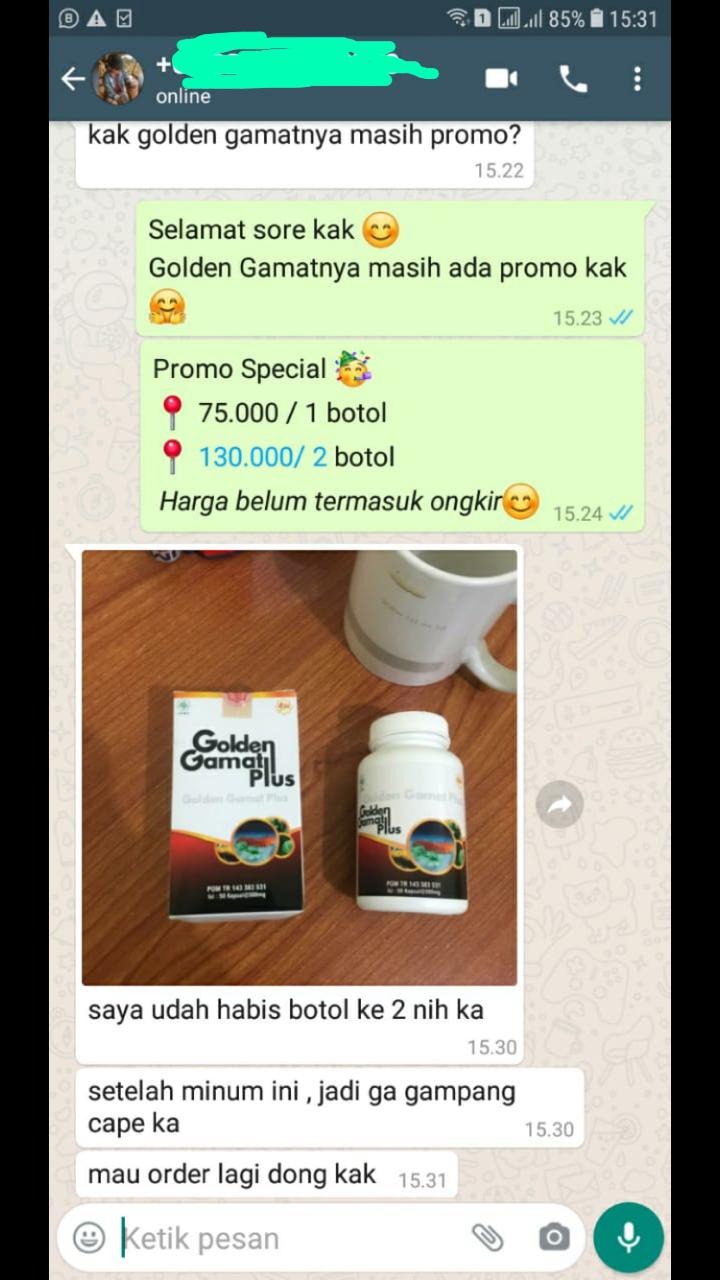Image resolution: width=720 pixels, height=1280 pixels.
Task: Go back to the chats list
Action: (x=73, y=79)
